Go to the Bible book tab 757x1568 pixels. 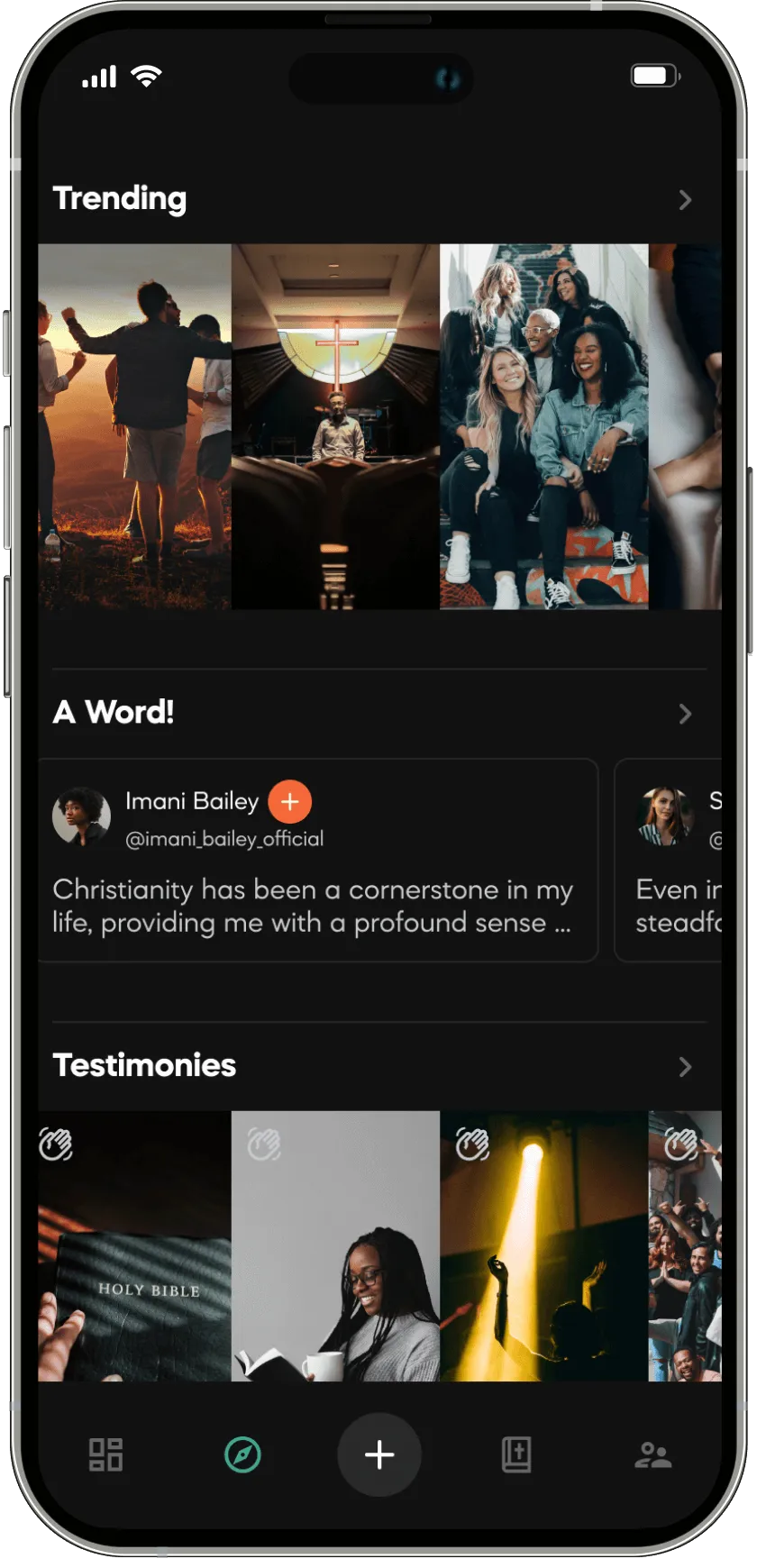click(x=516, y=1454)
